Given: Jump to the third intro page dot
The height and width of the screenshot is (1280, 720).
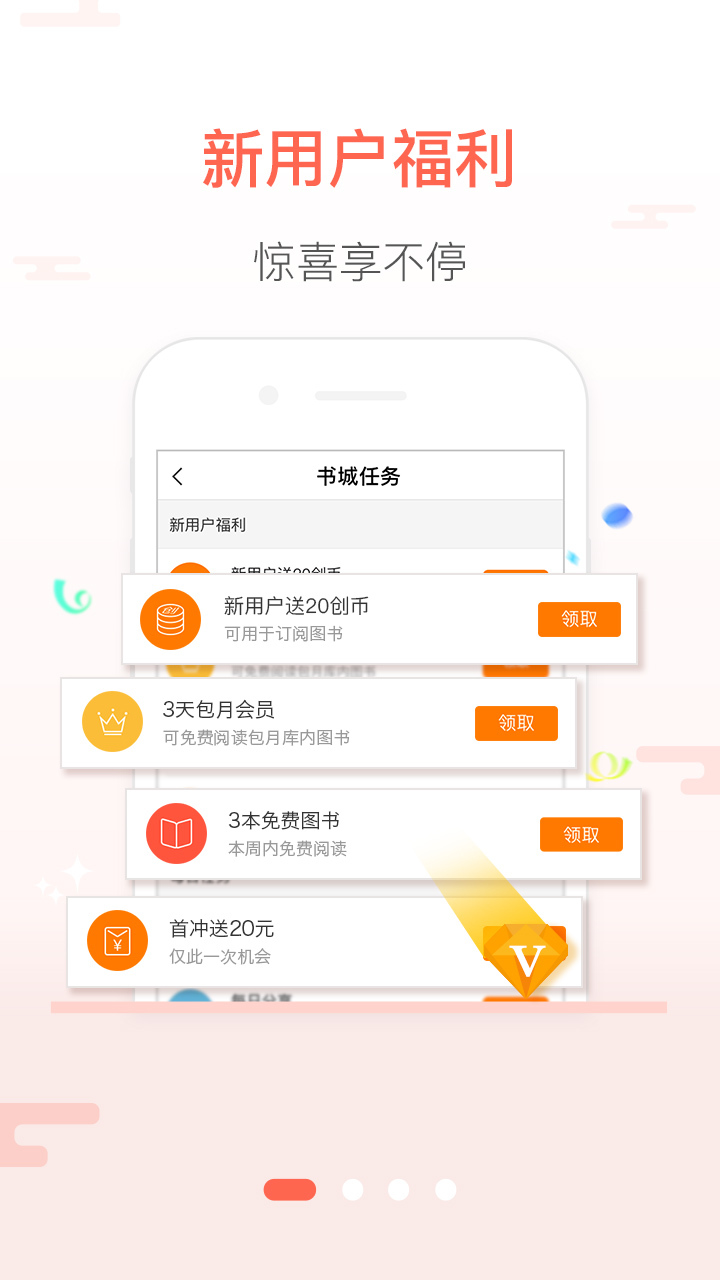Looking at the screenshot, I should 399,1189.
